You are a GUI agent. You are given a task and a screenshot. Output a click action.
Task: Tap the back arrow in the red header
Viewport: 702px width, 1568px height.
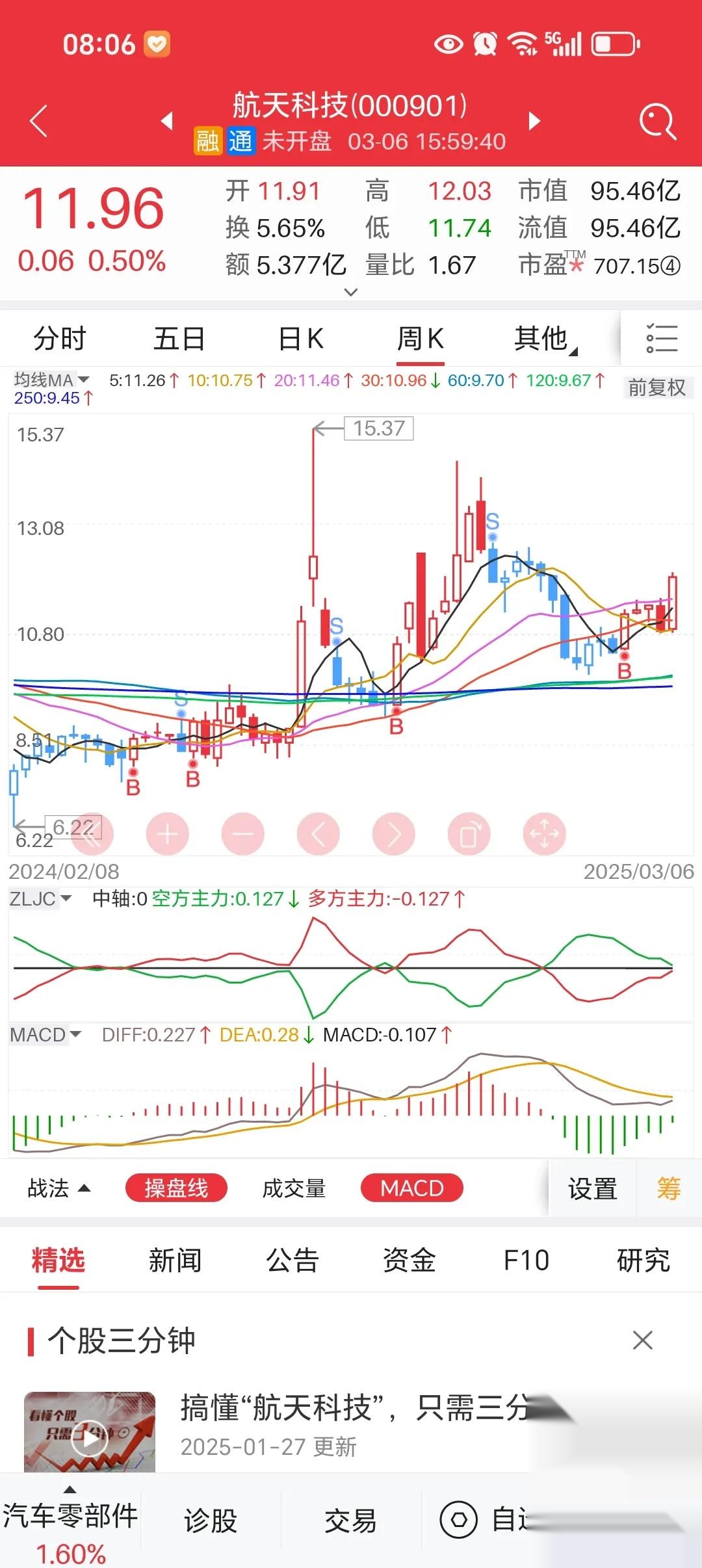39,120
